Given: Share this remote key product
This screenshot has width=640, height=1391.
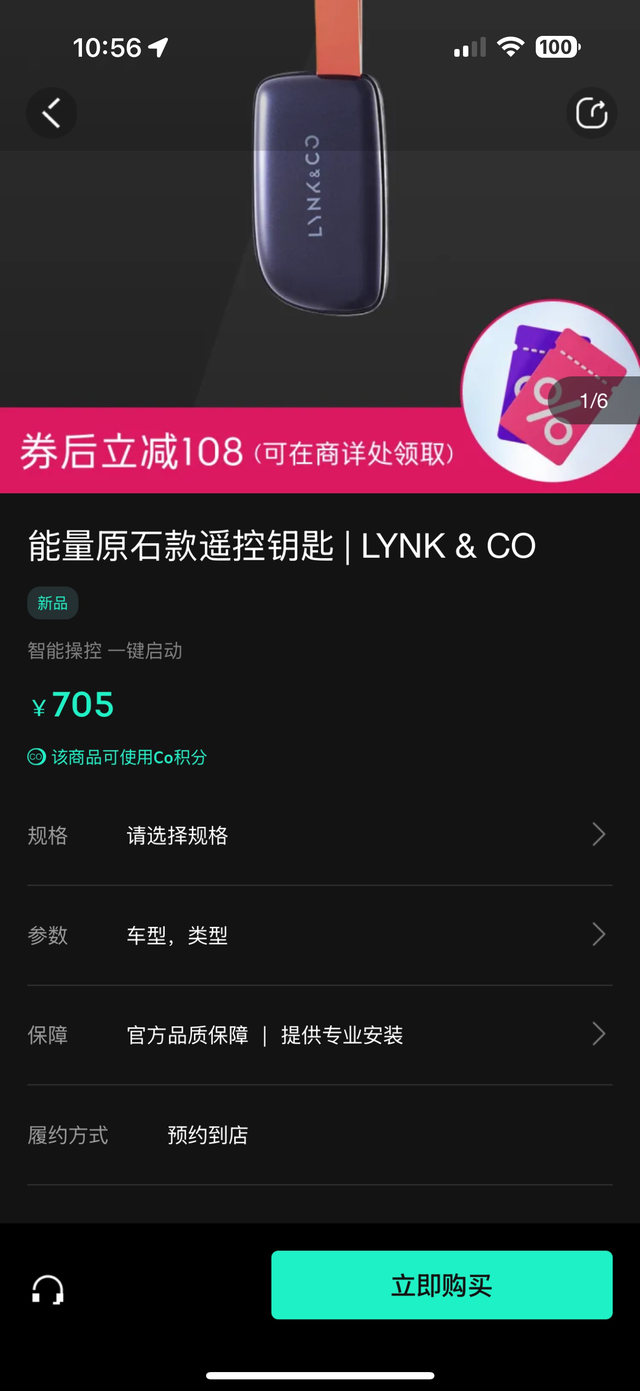Looking at the screenshot, I should tap(591, 113).
